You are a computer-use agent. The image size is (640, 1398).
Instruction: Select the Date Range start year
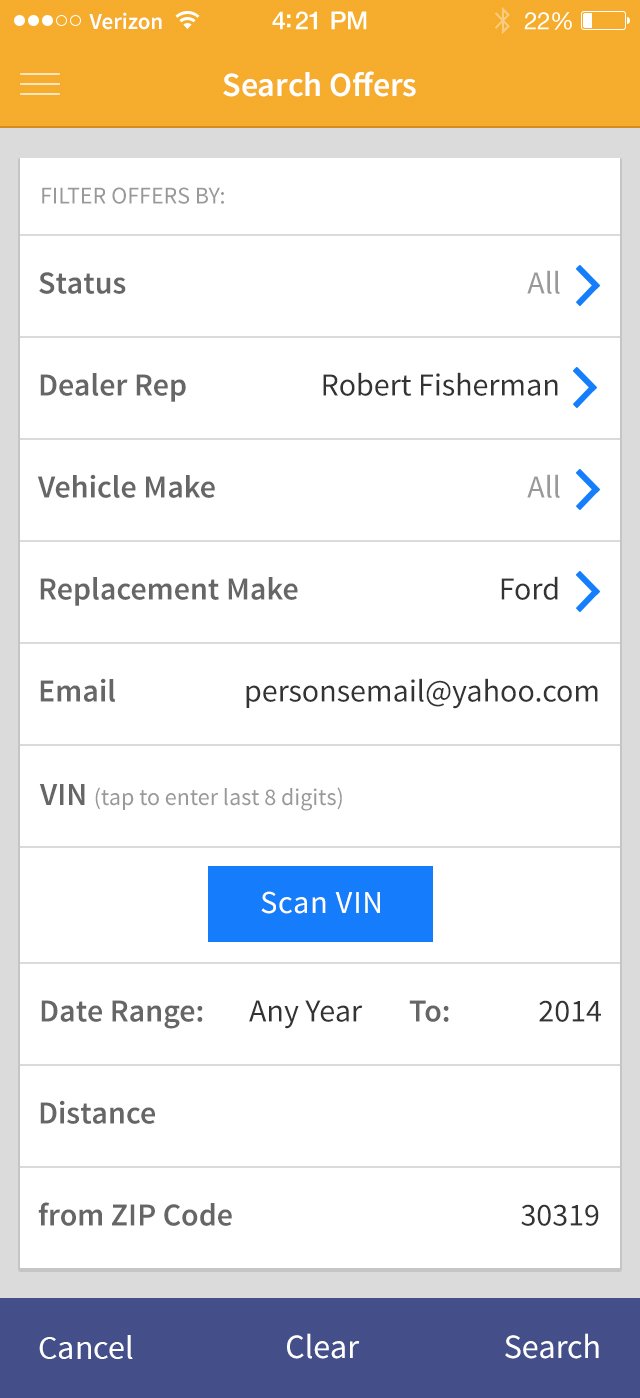305,1012
